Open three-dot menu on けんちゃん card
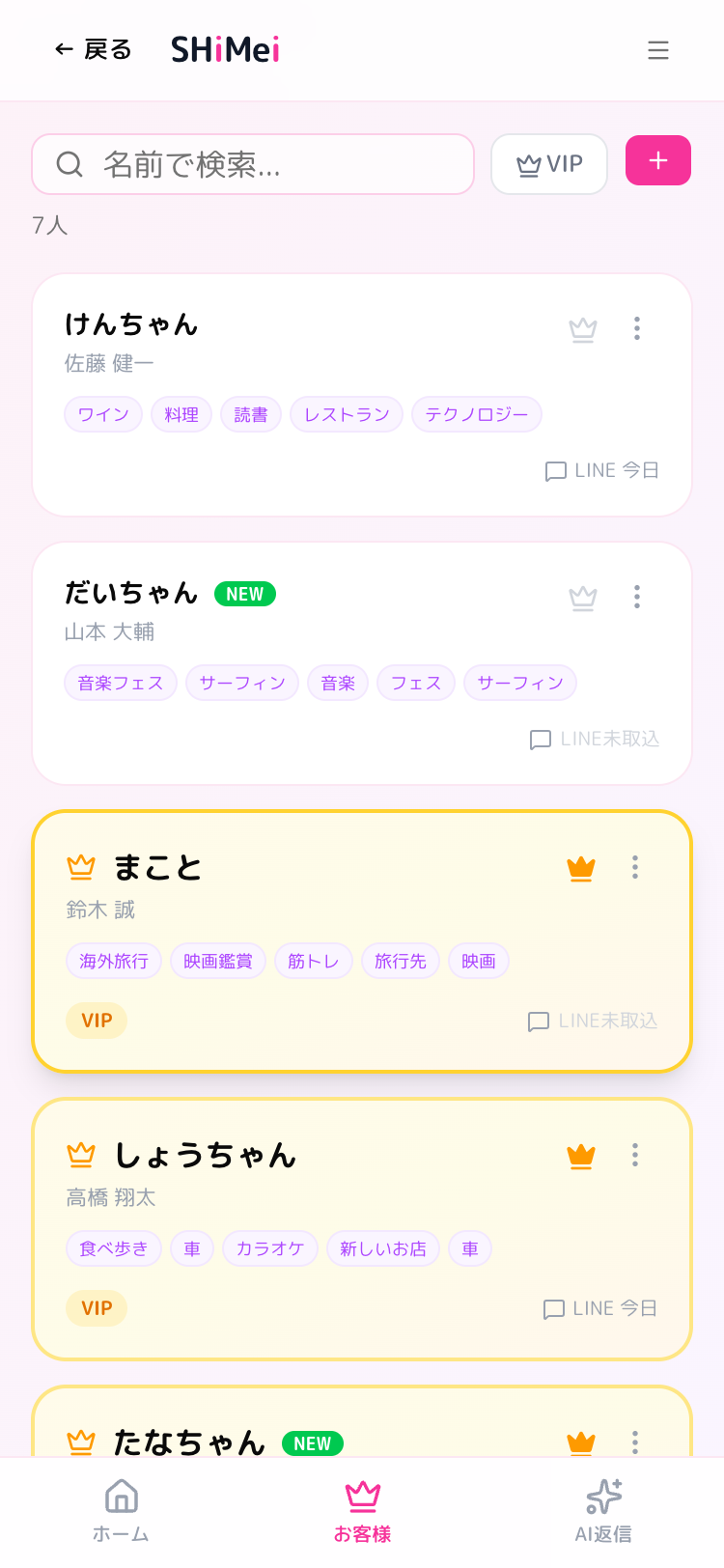Viewport: 724px width, 1568px height. pyautogui.click(x=637, y=328)
